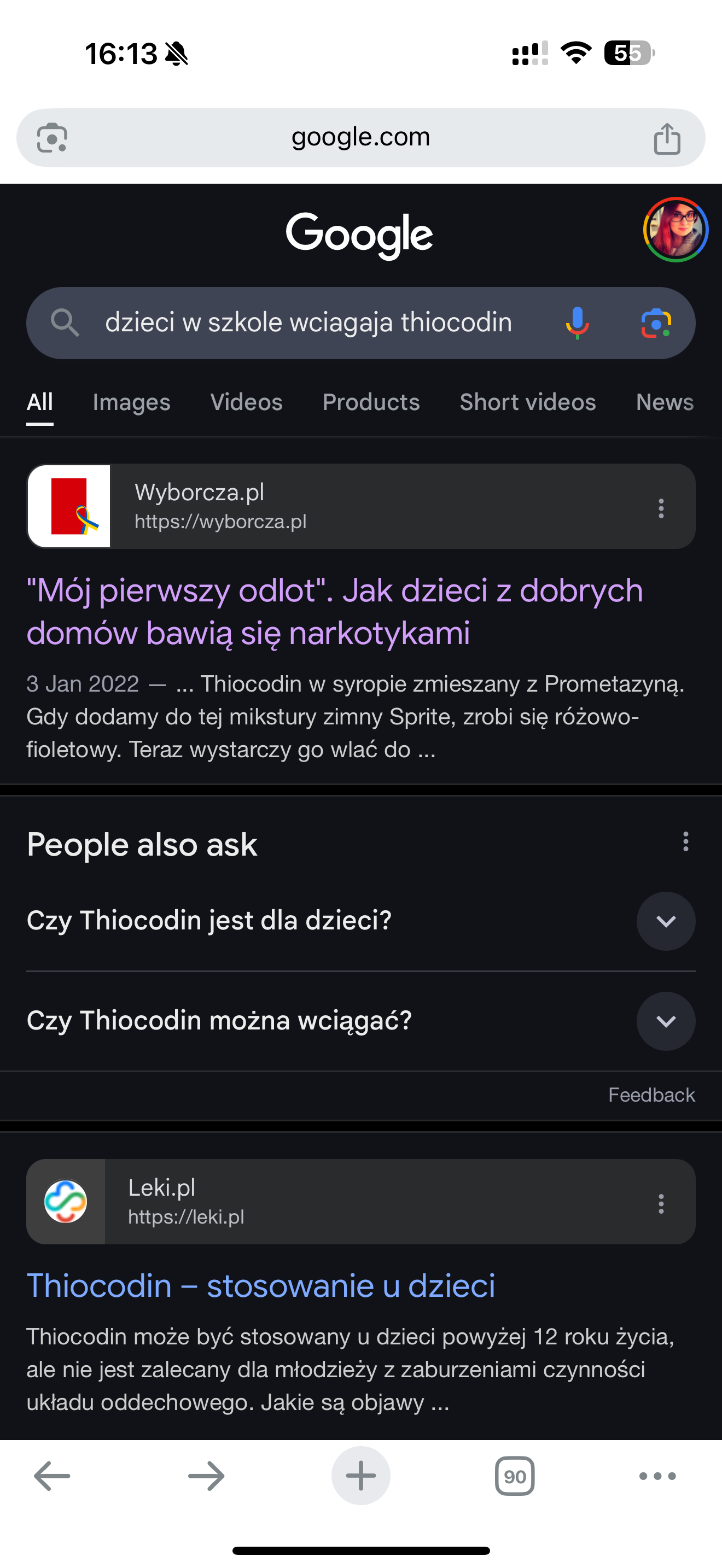
Task: Open the Google account profile picture
Action: (675, 230)
